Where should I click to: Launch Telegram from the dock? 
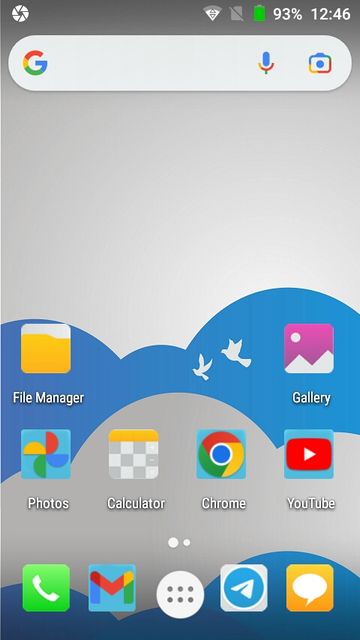pyautogui.click(x=244, y=588)
